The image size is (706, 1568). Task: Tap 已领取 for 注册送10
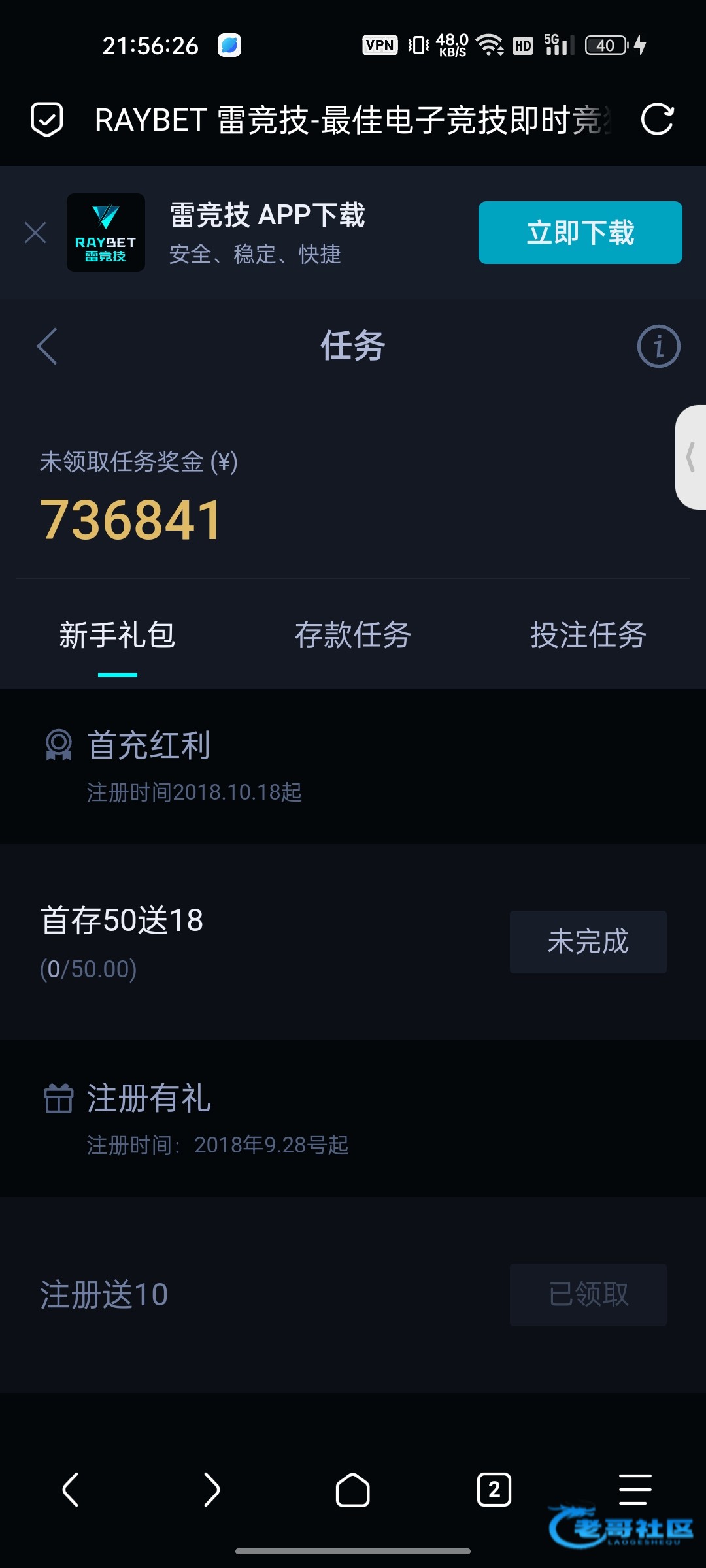(588, 1294)
